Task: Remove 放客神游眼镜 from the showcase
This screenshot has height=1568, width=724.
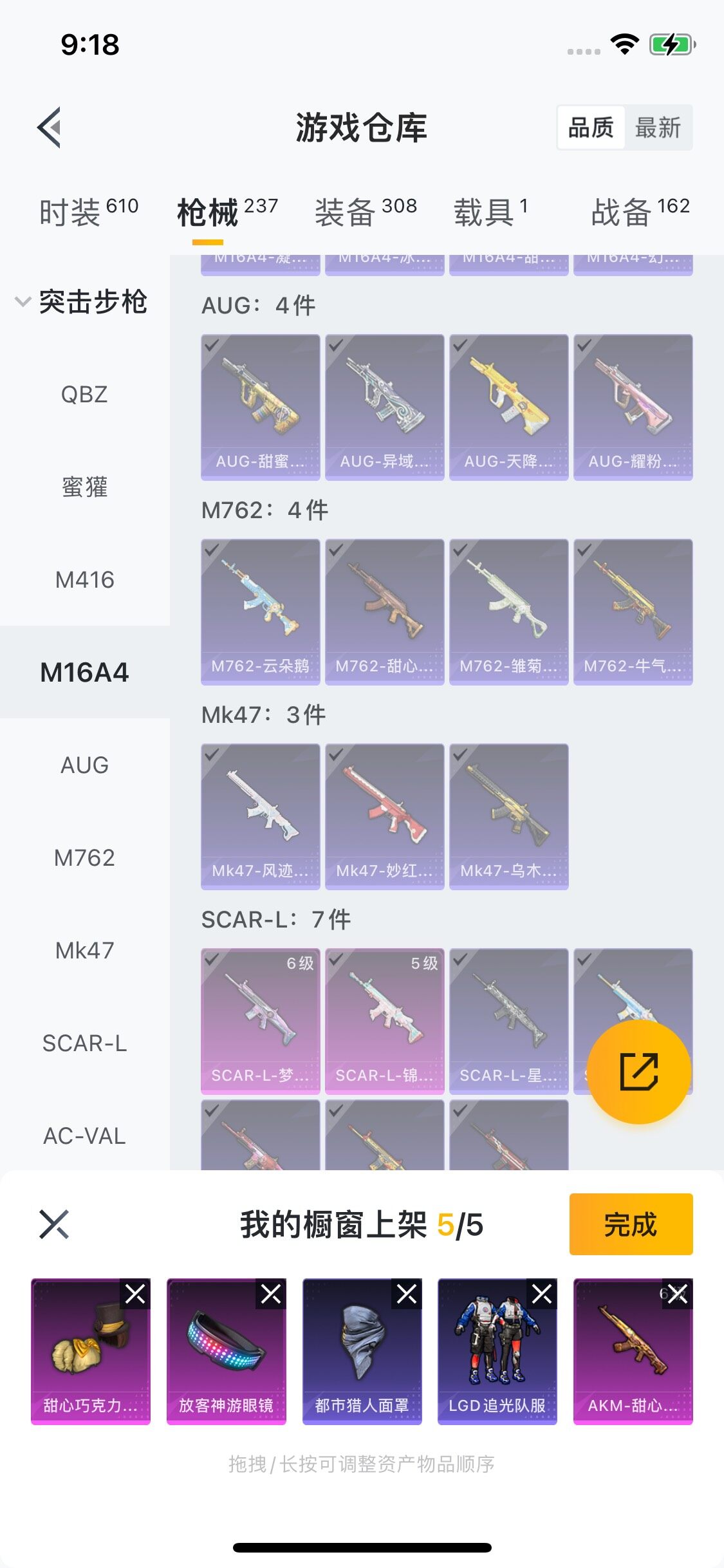Action: coord(271,1294)
